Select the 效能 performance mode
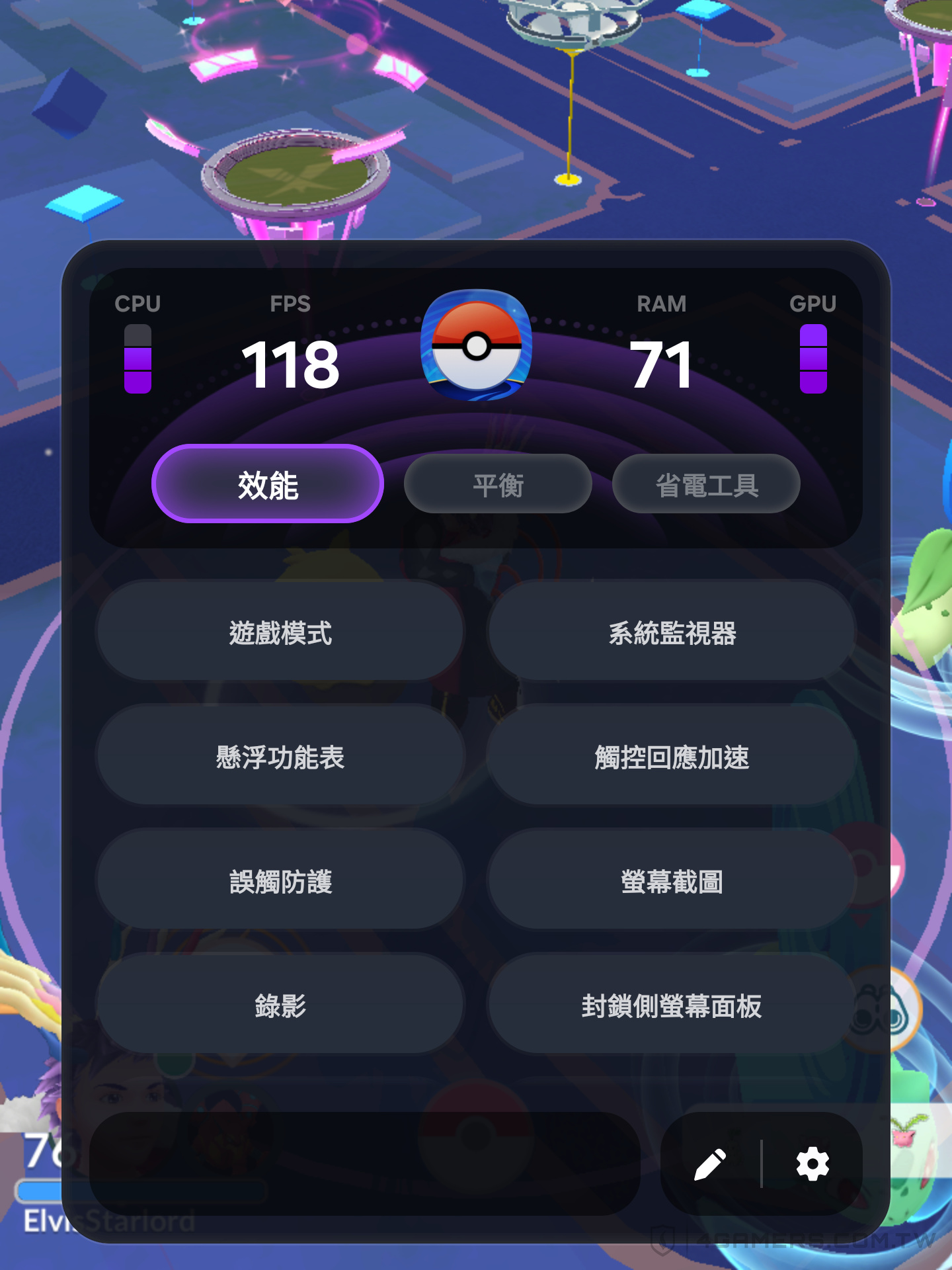The image size is (952, 1270). click(x=268, y=484)
